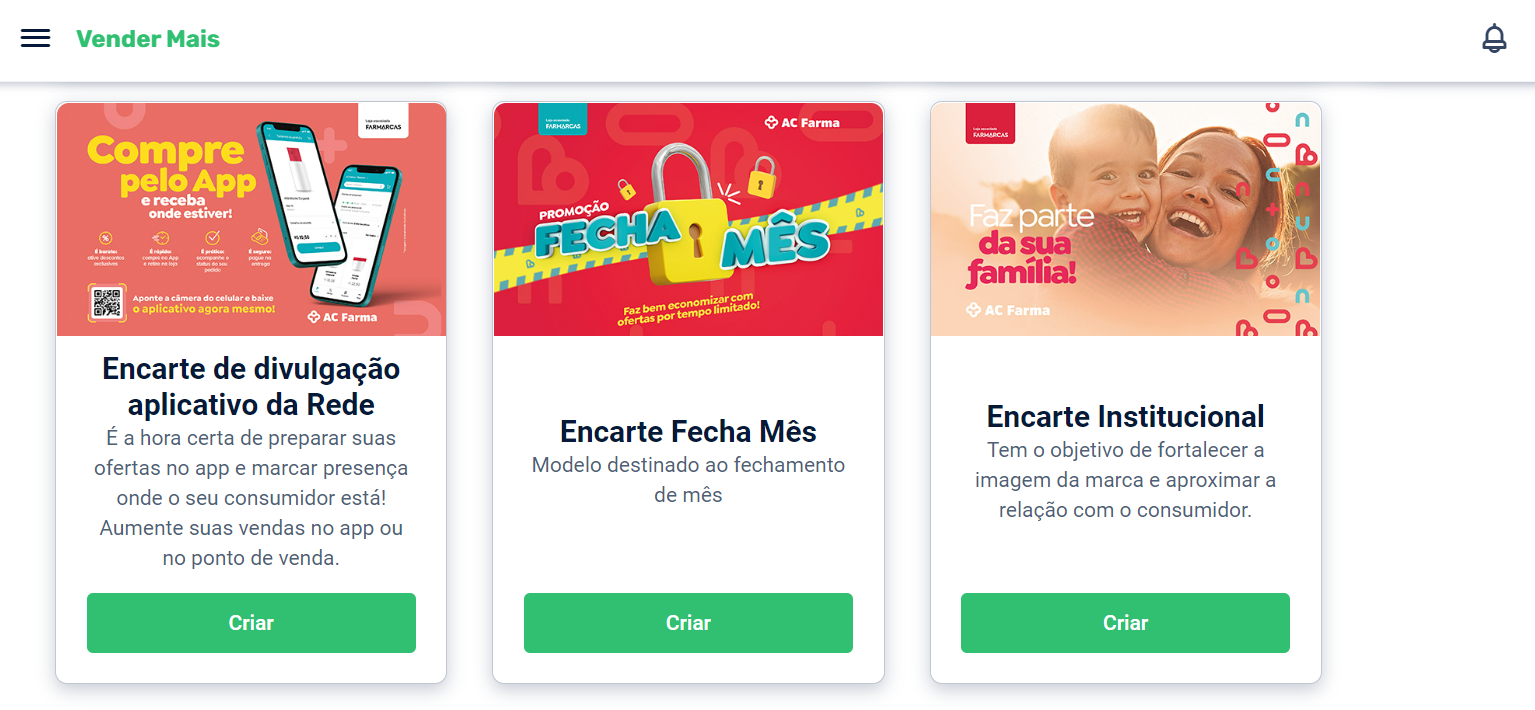This screenshot has height=710, width=1535.
Task: Select Criar under Encarte Institucional
Action: tap(1125, 622)
